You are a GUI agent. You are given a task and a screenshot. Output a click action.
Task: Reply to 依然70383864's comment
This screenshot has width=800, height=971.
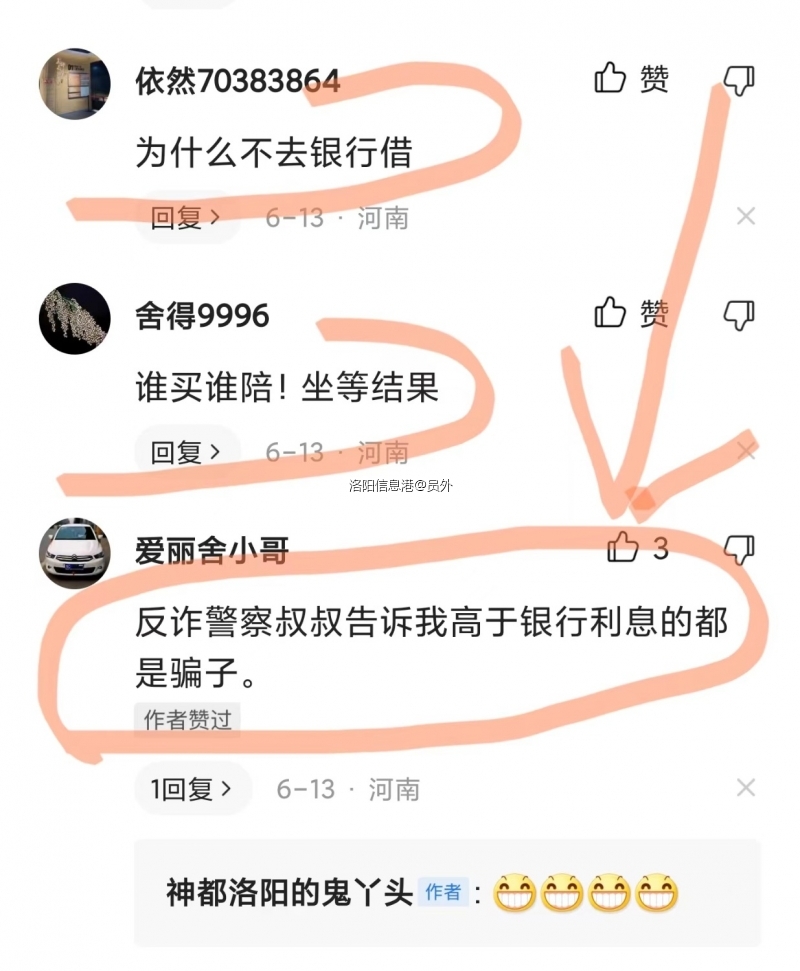pyautogui.click(x=185, y=217)
